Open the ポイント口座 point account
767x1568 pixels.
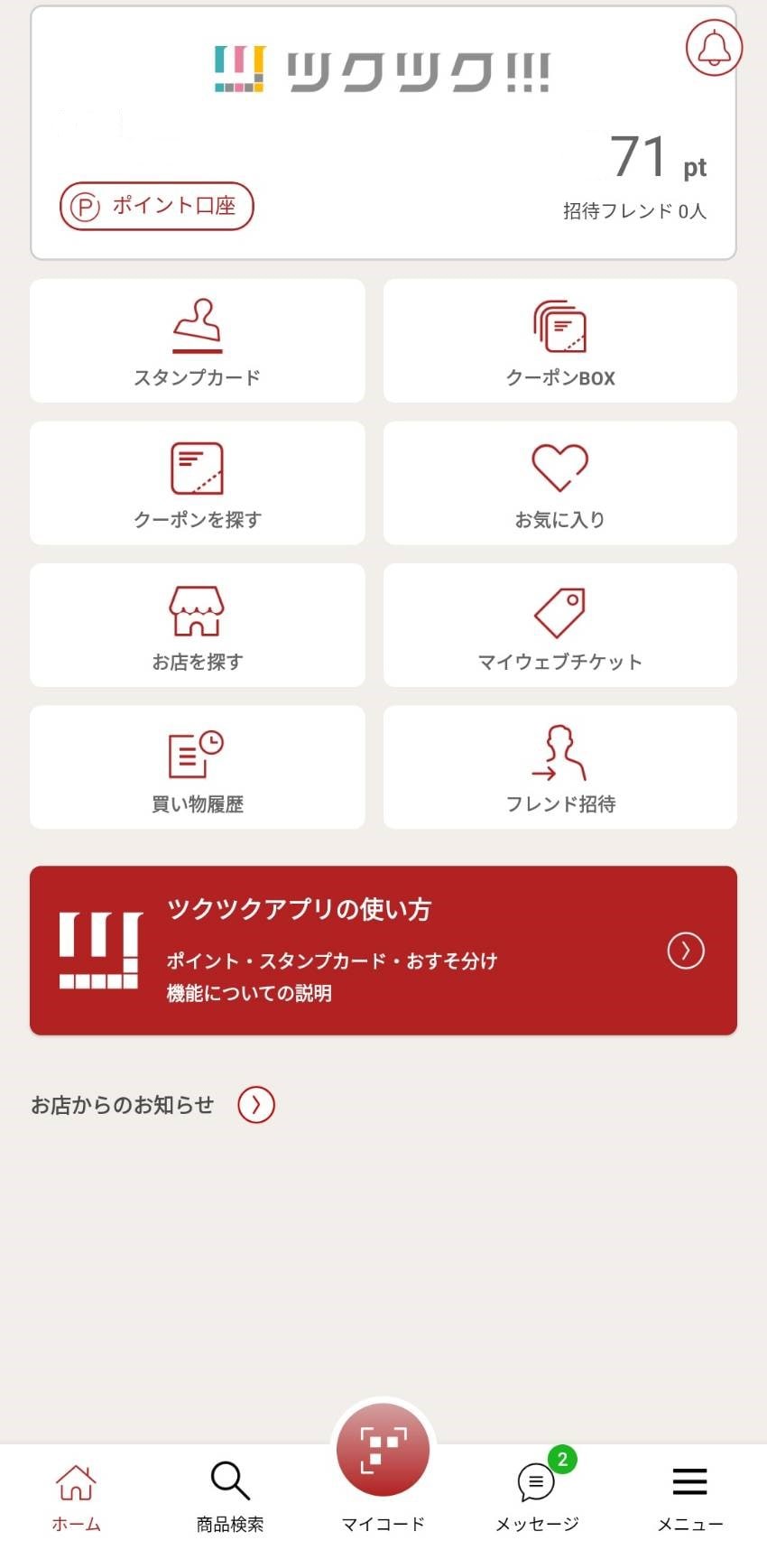tap(157, 206)
